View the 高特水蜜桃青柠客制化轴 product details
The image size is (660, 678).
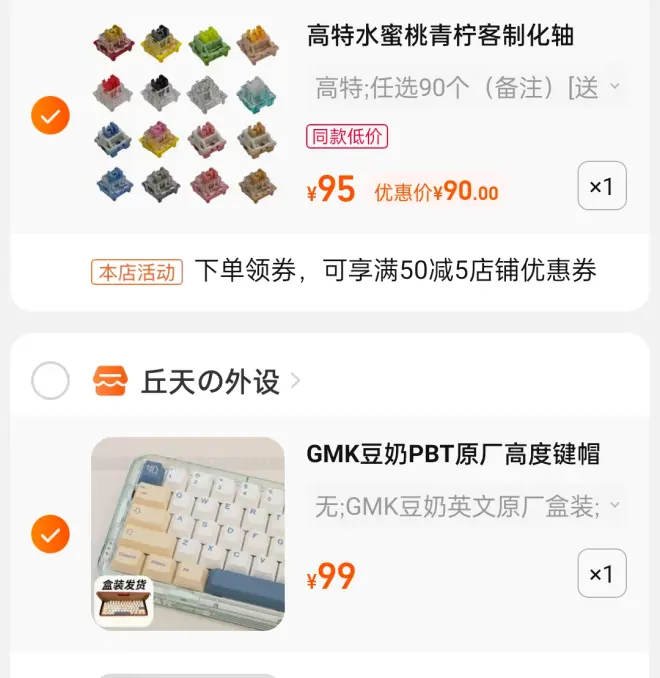pyautogui.click(x=440, y=37)
